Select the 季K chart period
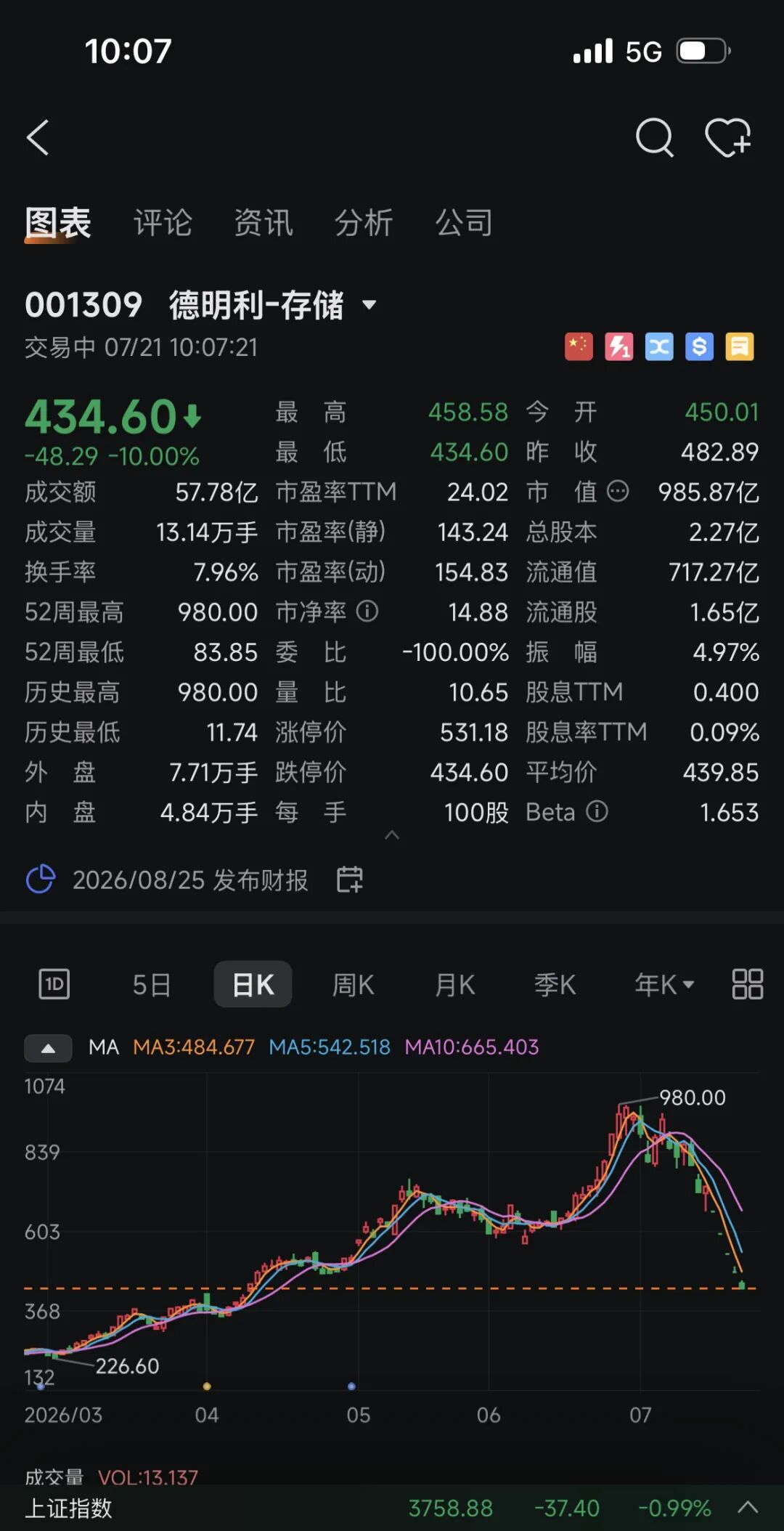 tap(555, 985)
